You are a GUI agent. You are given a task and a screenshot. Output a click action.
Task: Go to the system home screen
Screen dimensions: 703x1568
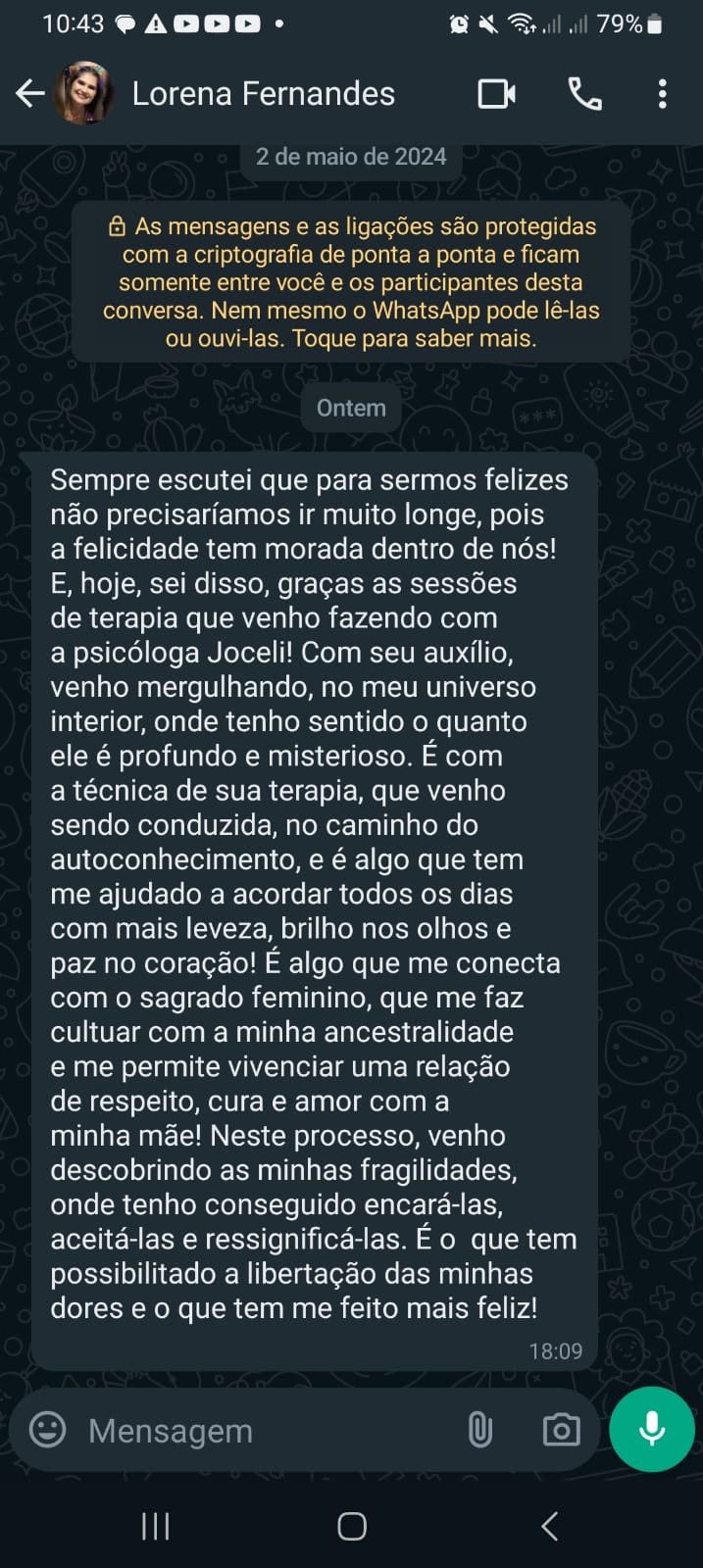352,1526
